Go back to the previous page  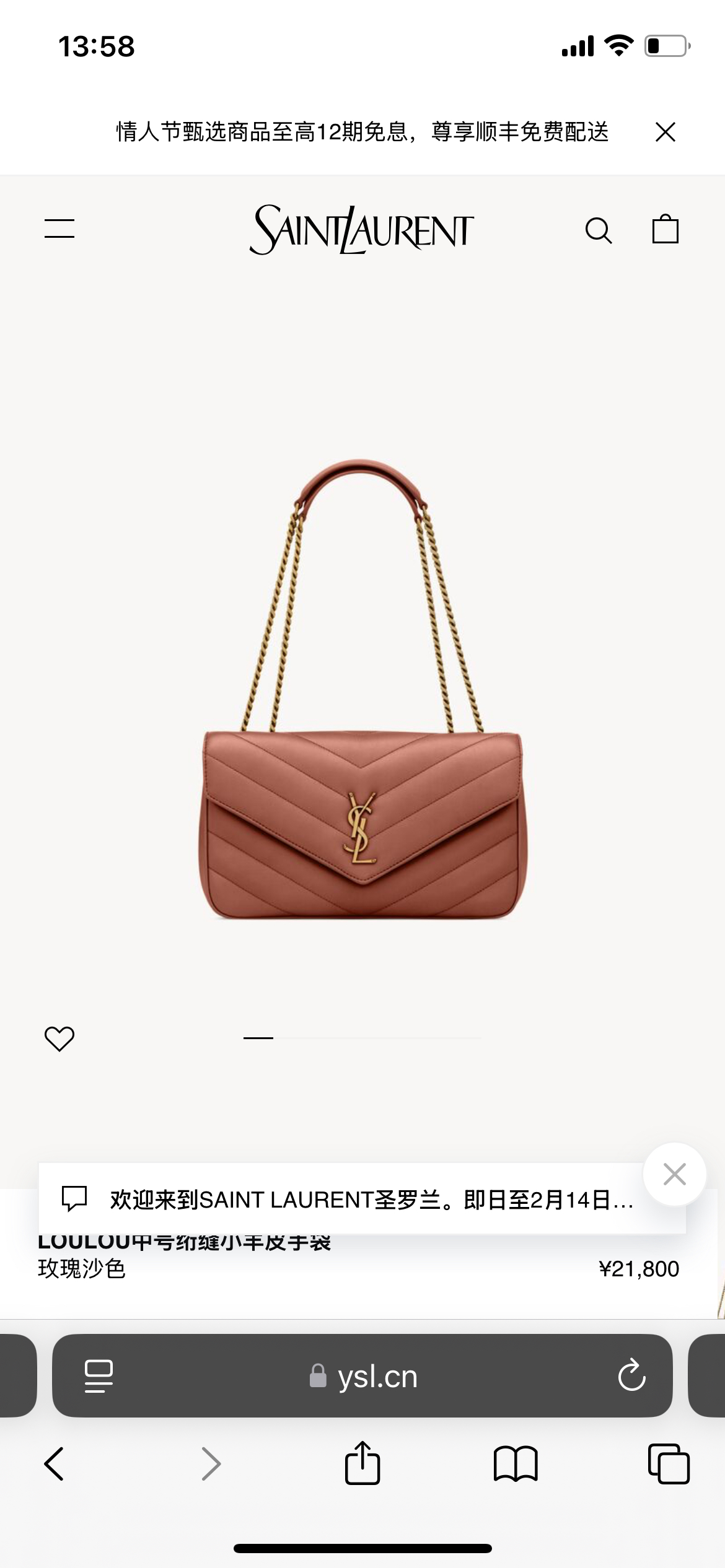(55, 1464)
